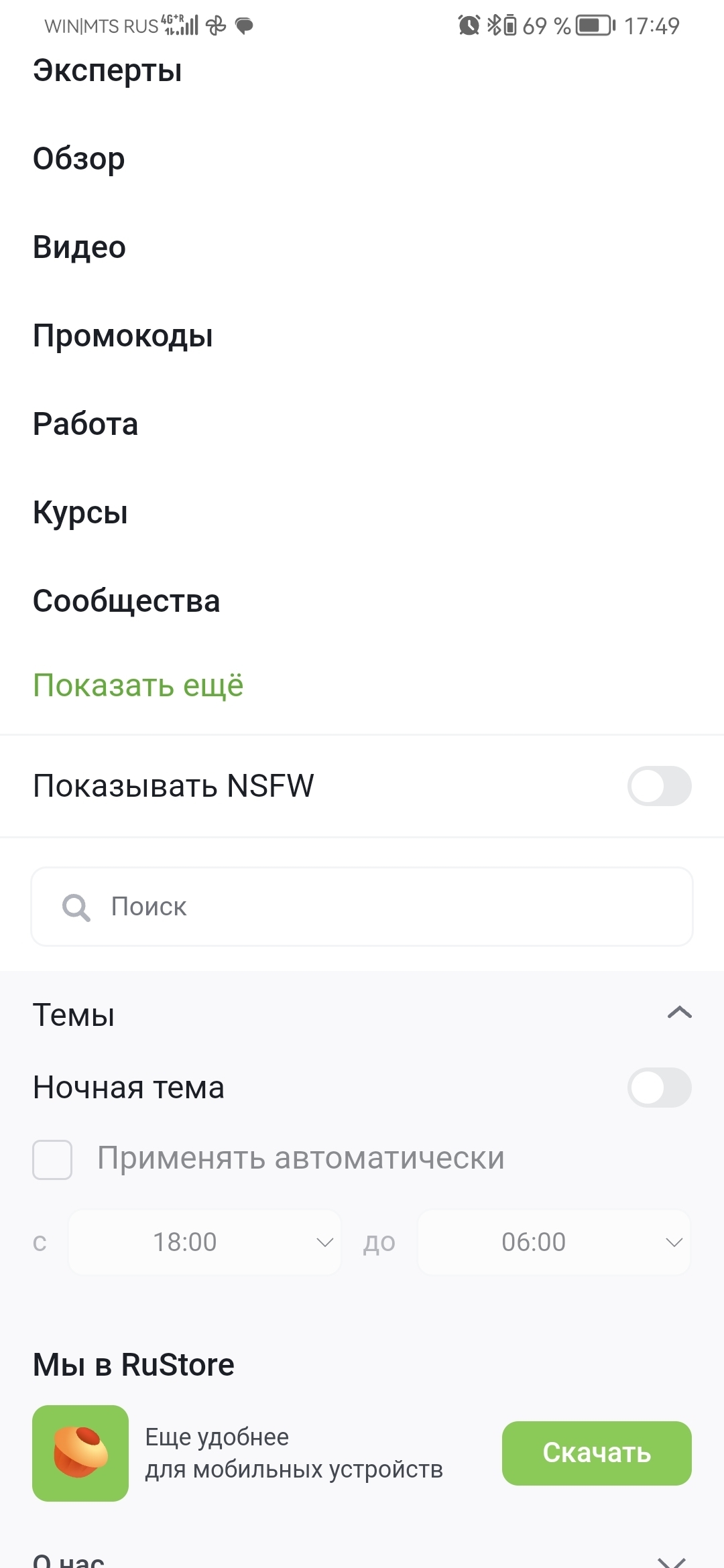Tap the Показать ещё link
Viewport: 724px width, 1568px height.
(x=138, y=685)
